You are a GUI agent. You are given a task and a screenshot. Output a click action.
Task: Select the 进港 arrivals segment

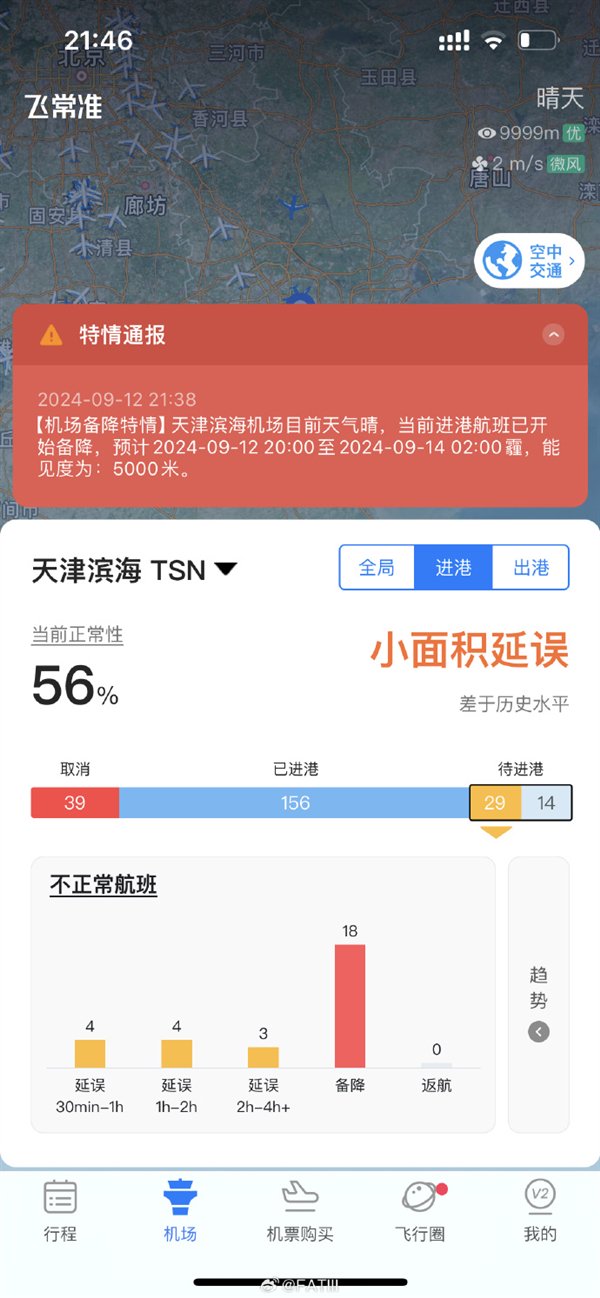[x=453, y=567]
